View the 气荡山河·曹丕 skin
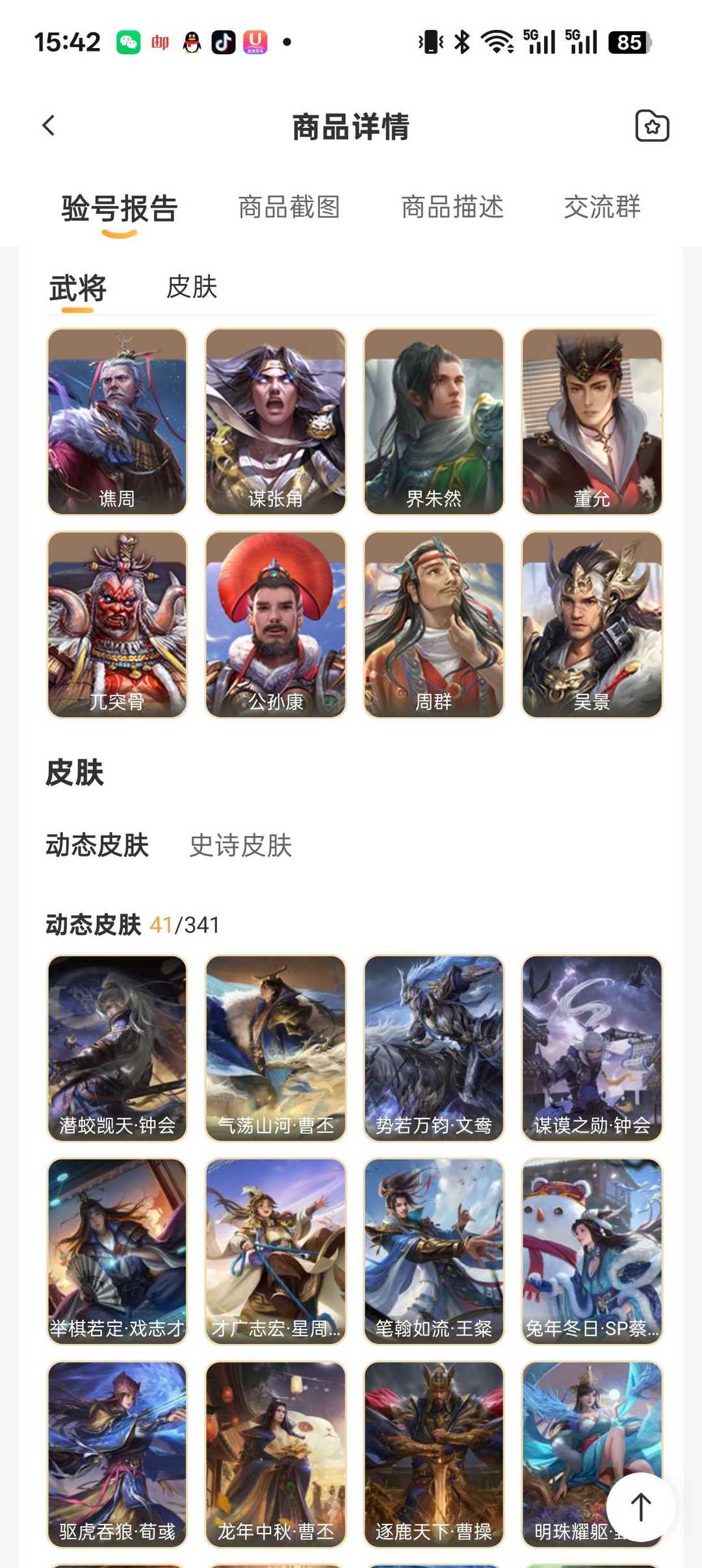Image resolution: width=702 pixels, height=1568 pixels. 276,1048
